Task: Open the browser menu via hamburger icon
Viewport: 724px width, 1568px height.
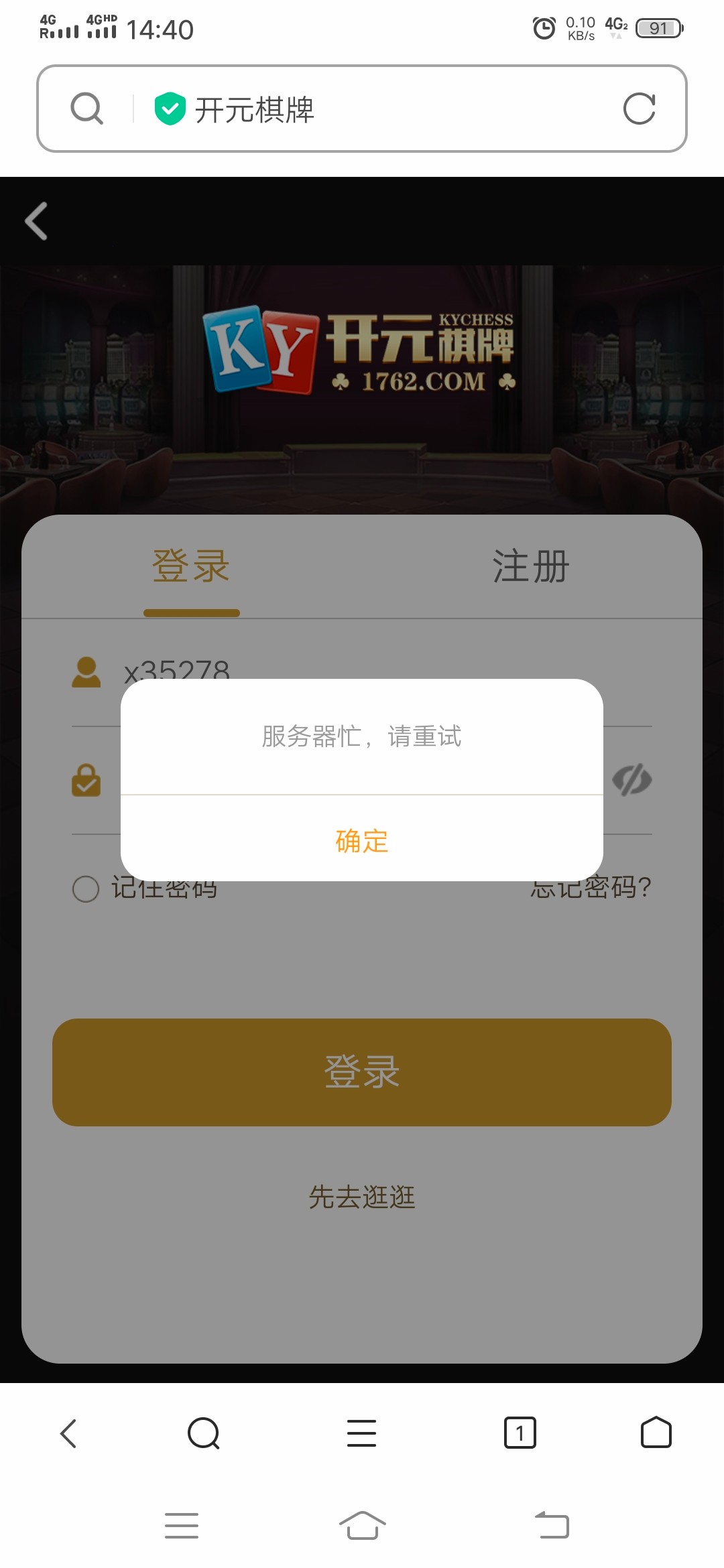Action: [x=362, y=1433]
